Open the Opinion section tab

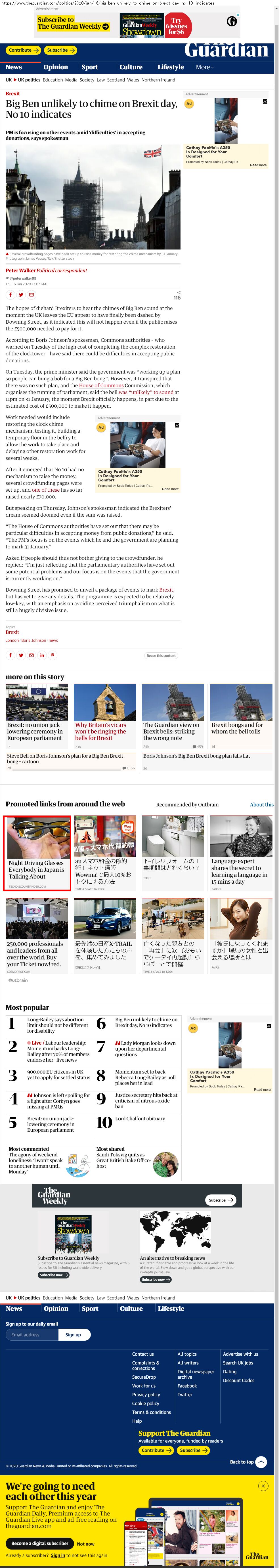pyautogui.click(x=55, y=67)
